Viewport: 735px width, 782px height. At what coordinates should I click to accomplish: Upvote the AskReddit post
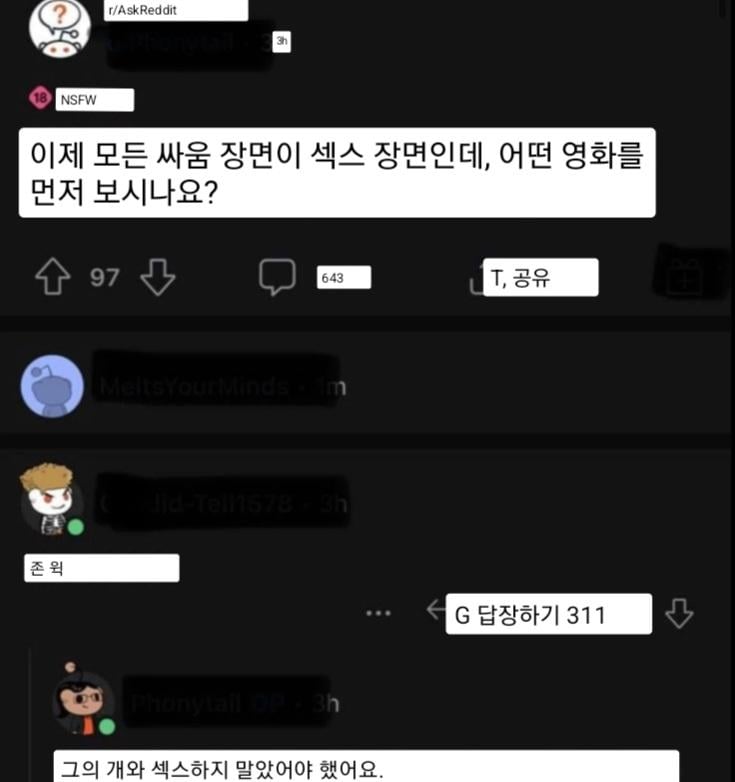[x=53, y=277]
